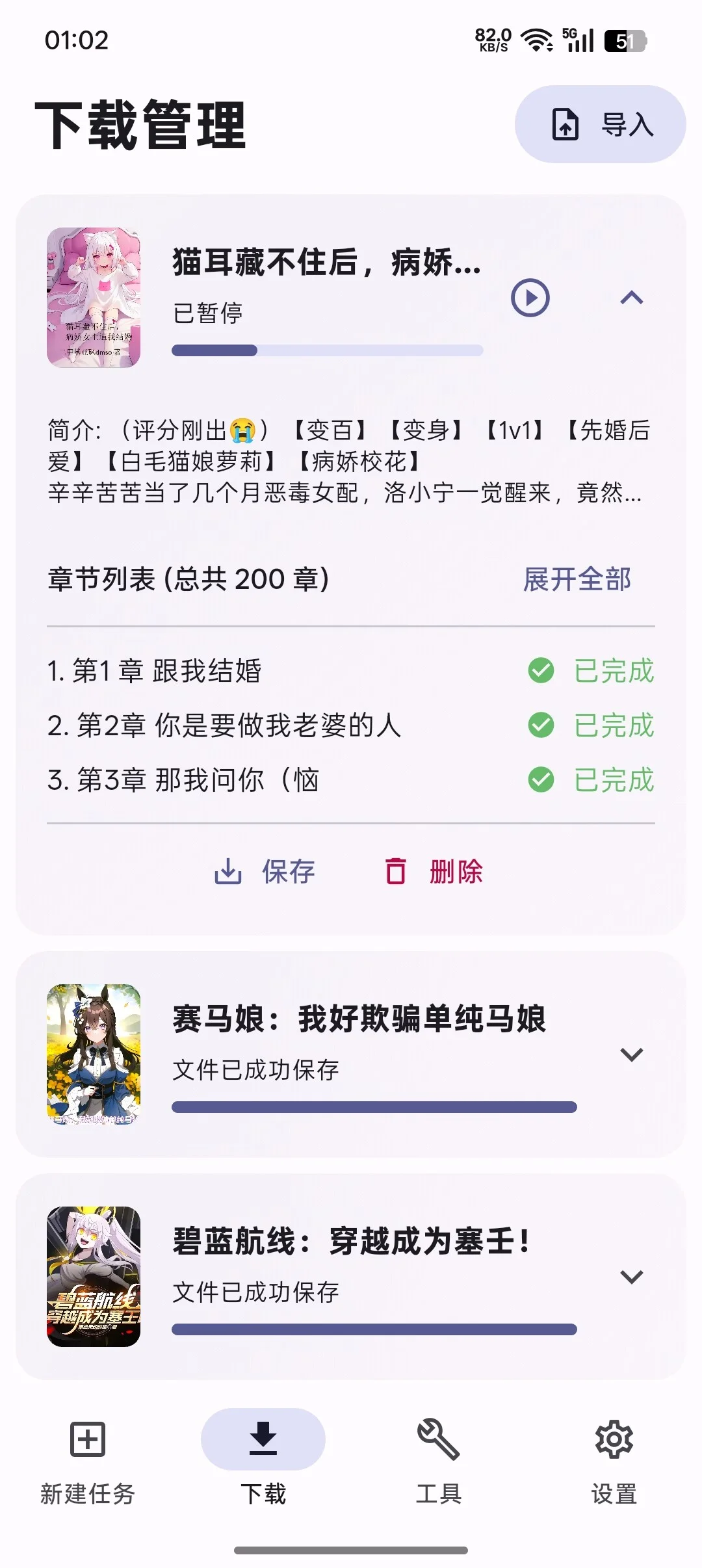
Task: Click the 章节列表 chapter list heading
Action: pos(188,580)
